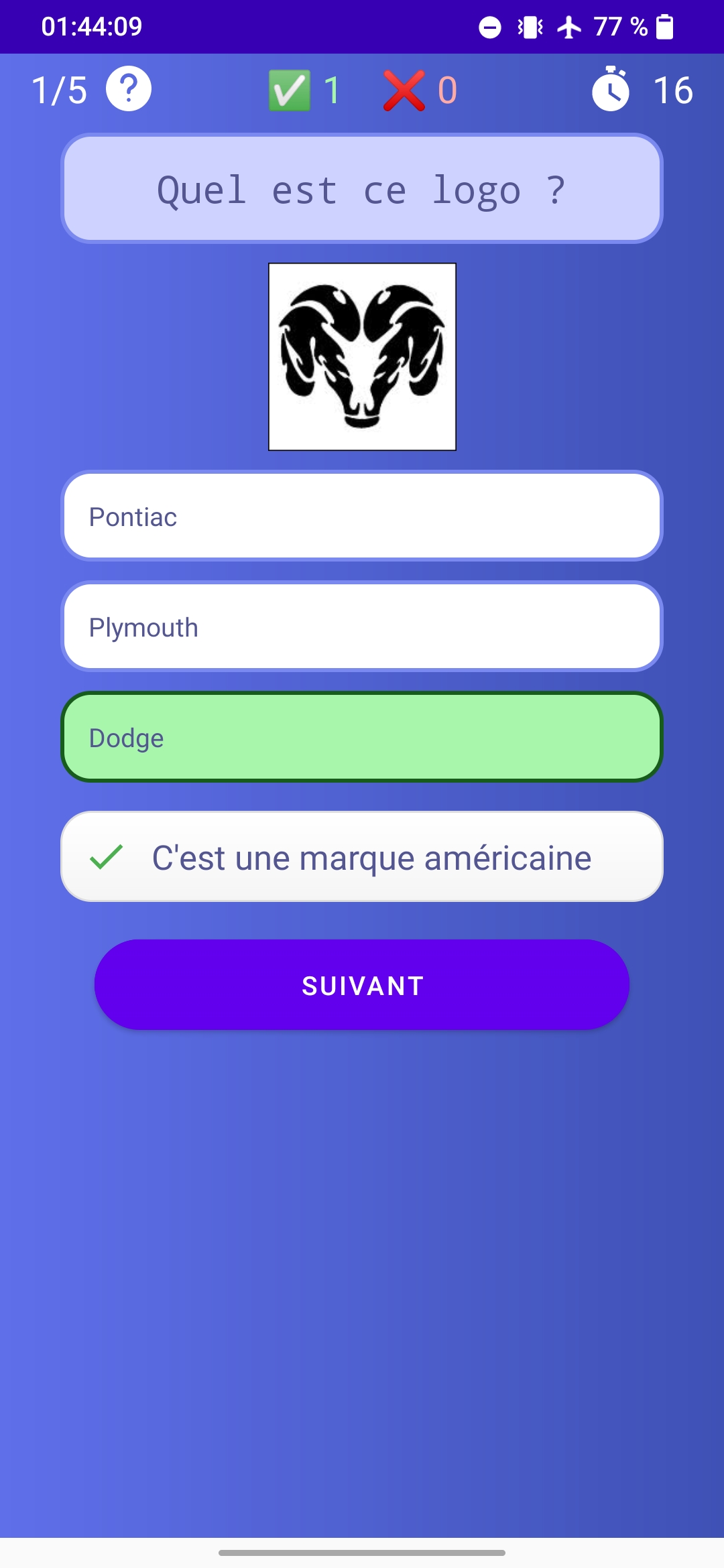Choose Plymouth as the answer
Image resolution: width=724 pixels, height=1568 pixels.
pyautogui.click(x=362, y=627)
